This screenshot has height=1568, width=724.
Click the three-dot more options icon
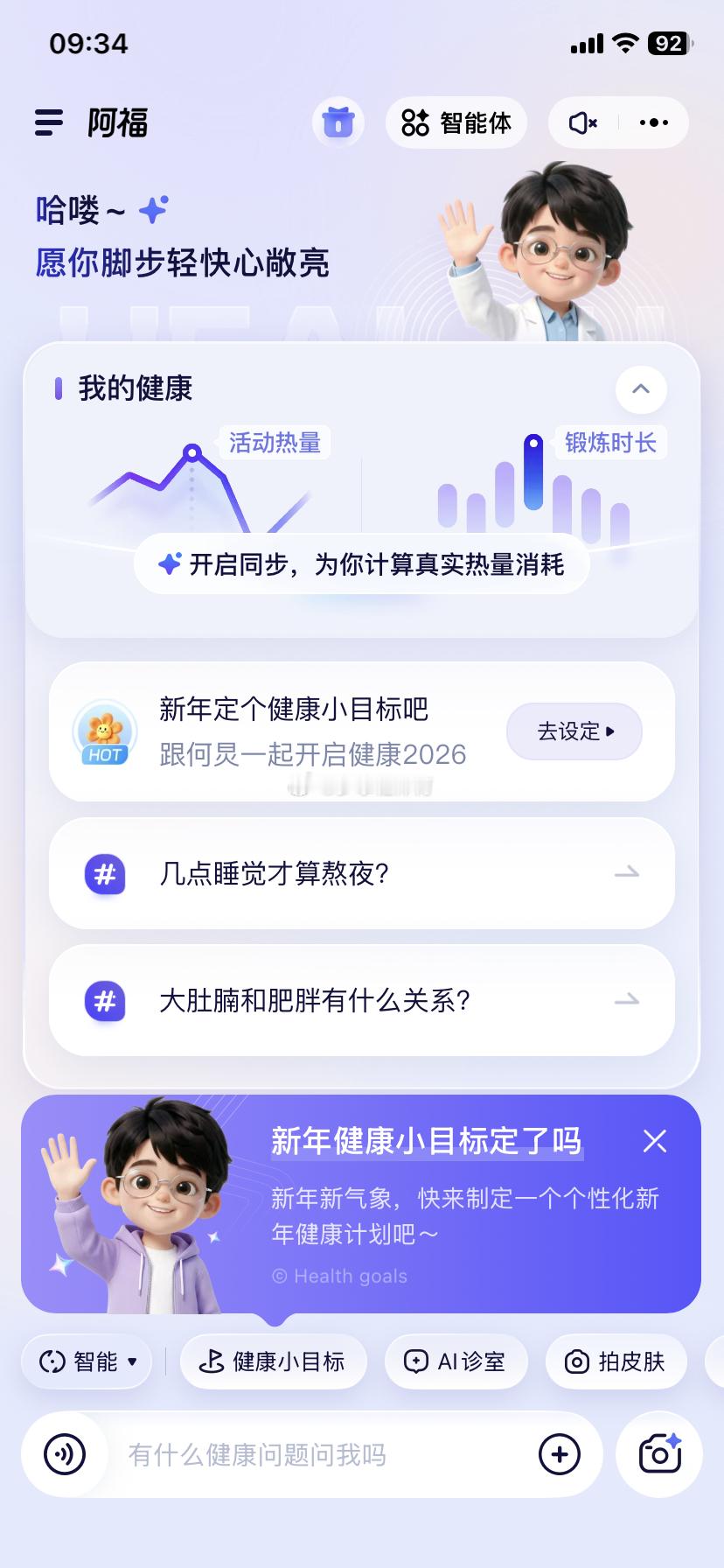pyautogui.click(x=653, y=123)
